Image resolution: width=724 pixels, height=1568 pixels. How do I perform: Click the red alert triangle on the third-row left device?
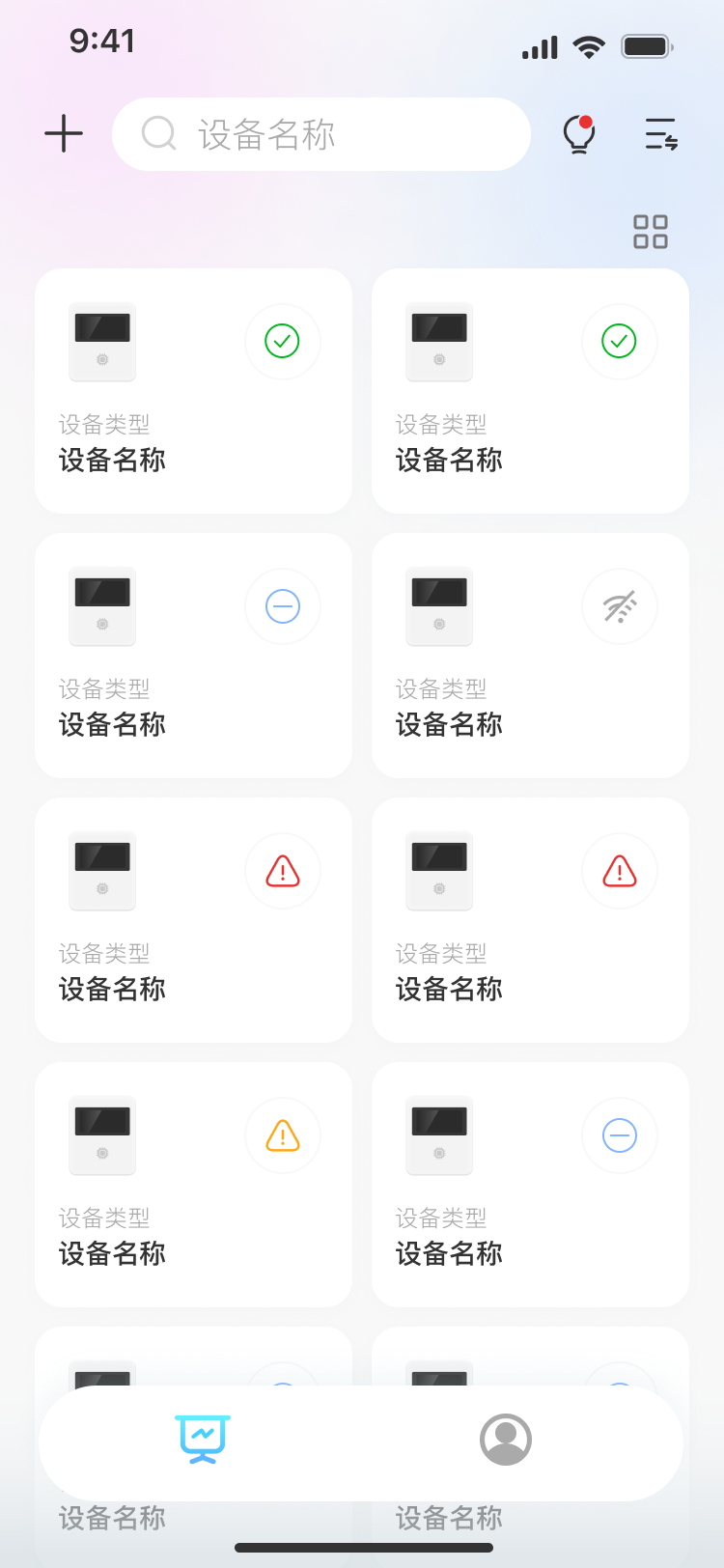pyautogui.click(x=282, y=871)
